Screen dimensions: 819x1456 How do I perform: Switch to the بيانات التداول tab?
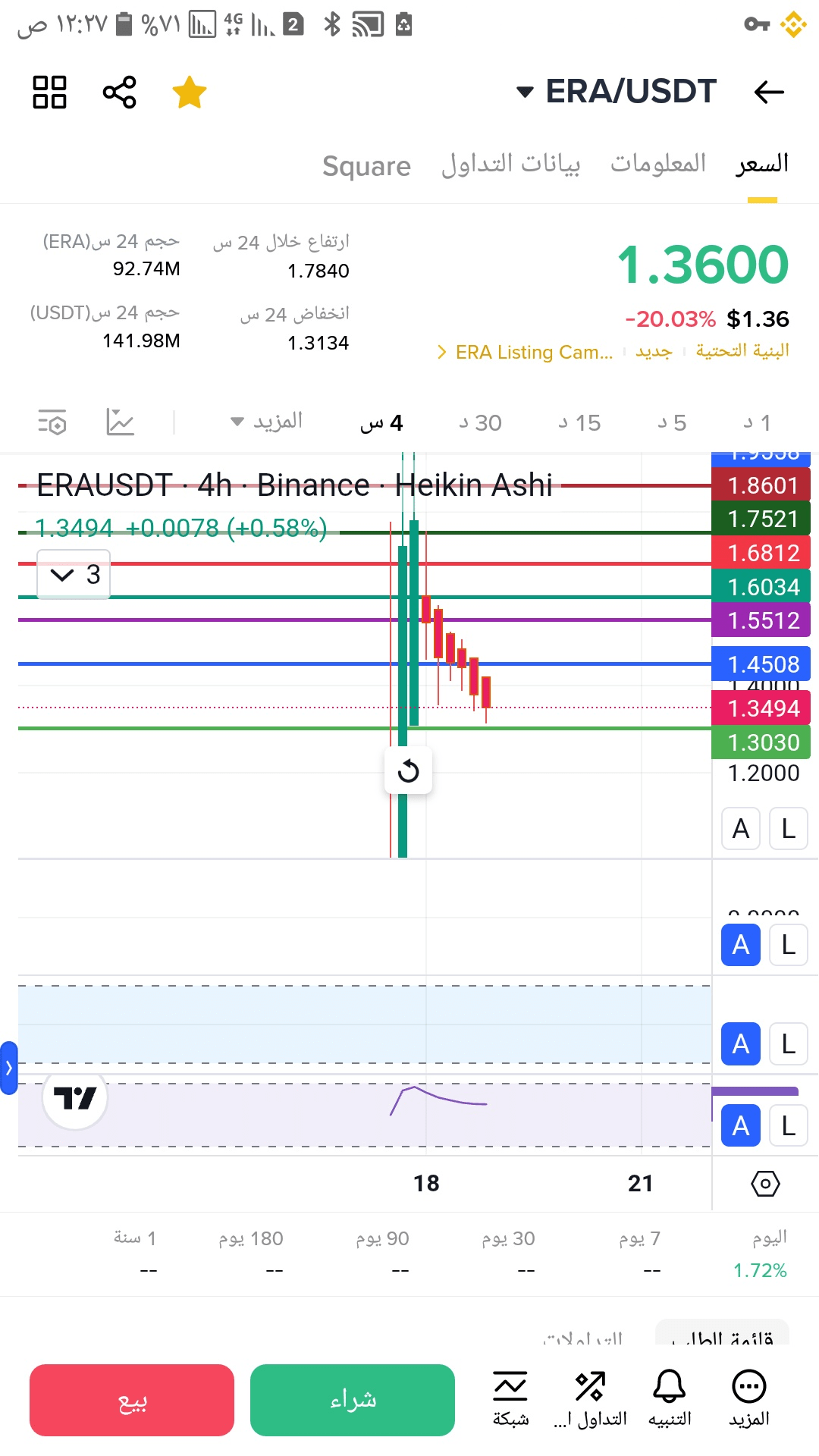tap(510, 164)
